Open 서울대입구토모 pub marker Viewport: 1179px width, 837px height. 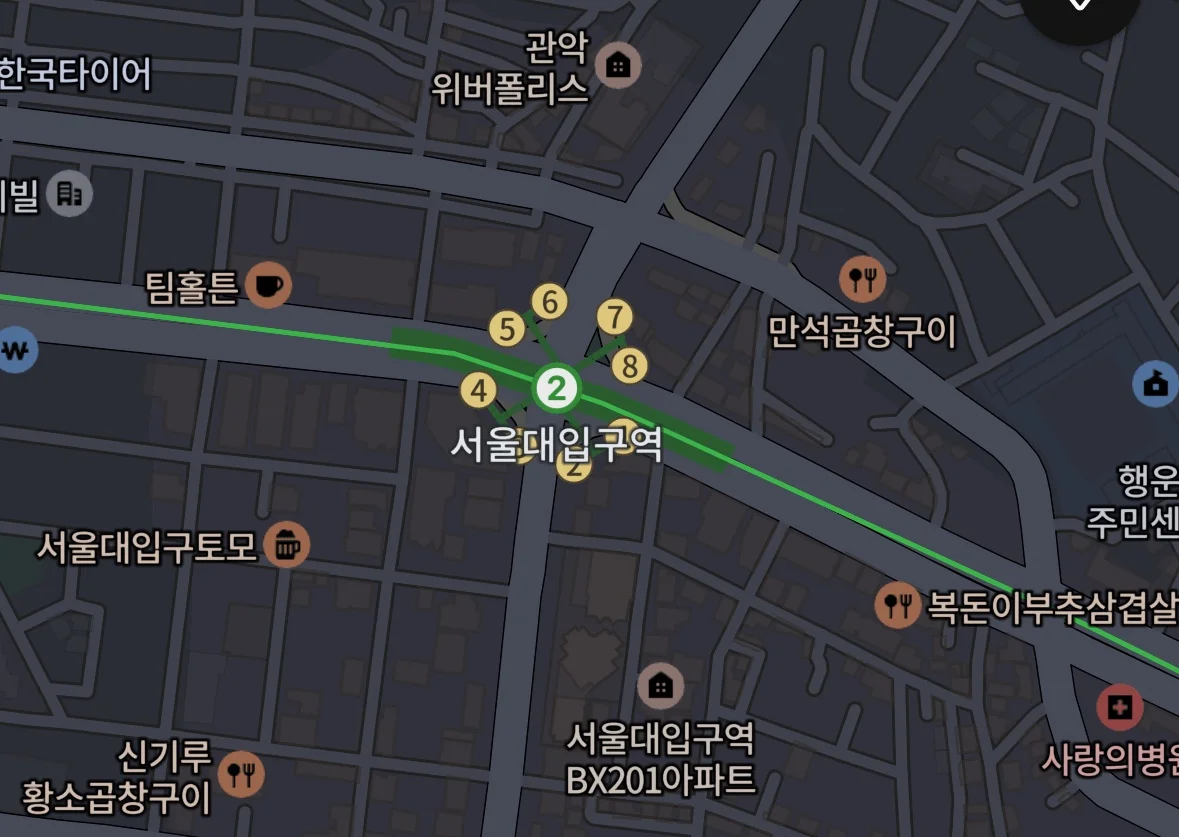click(x=287, y=545)
